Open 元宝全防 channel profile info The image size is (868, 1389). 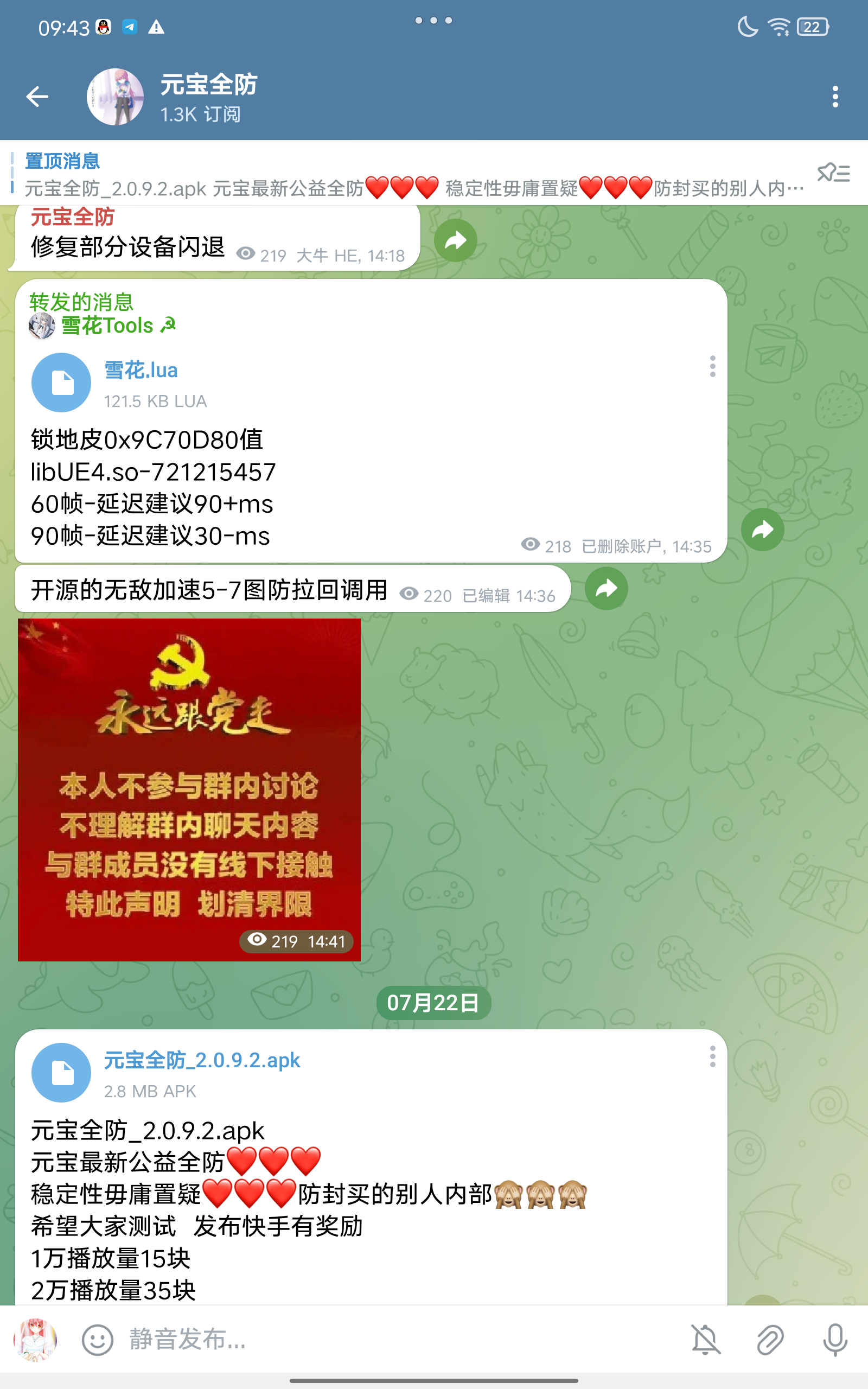pos(208,97)
